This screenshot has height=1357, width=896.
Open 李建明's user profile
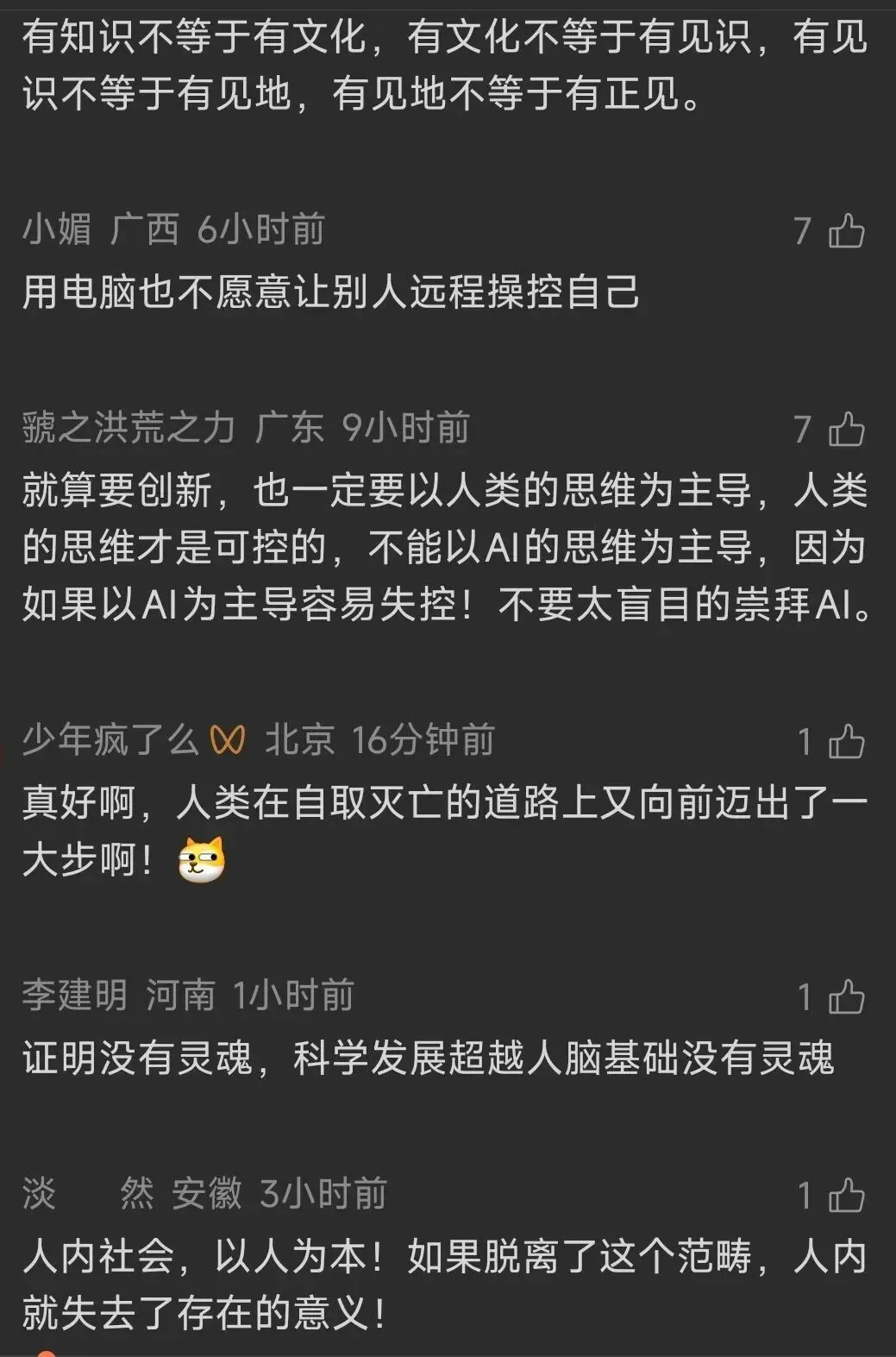click(75, 996)
